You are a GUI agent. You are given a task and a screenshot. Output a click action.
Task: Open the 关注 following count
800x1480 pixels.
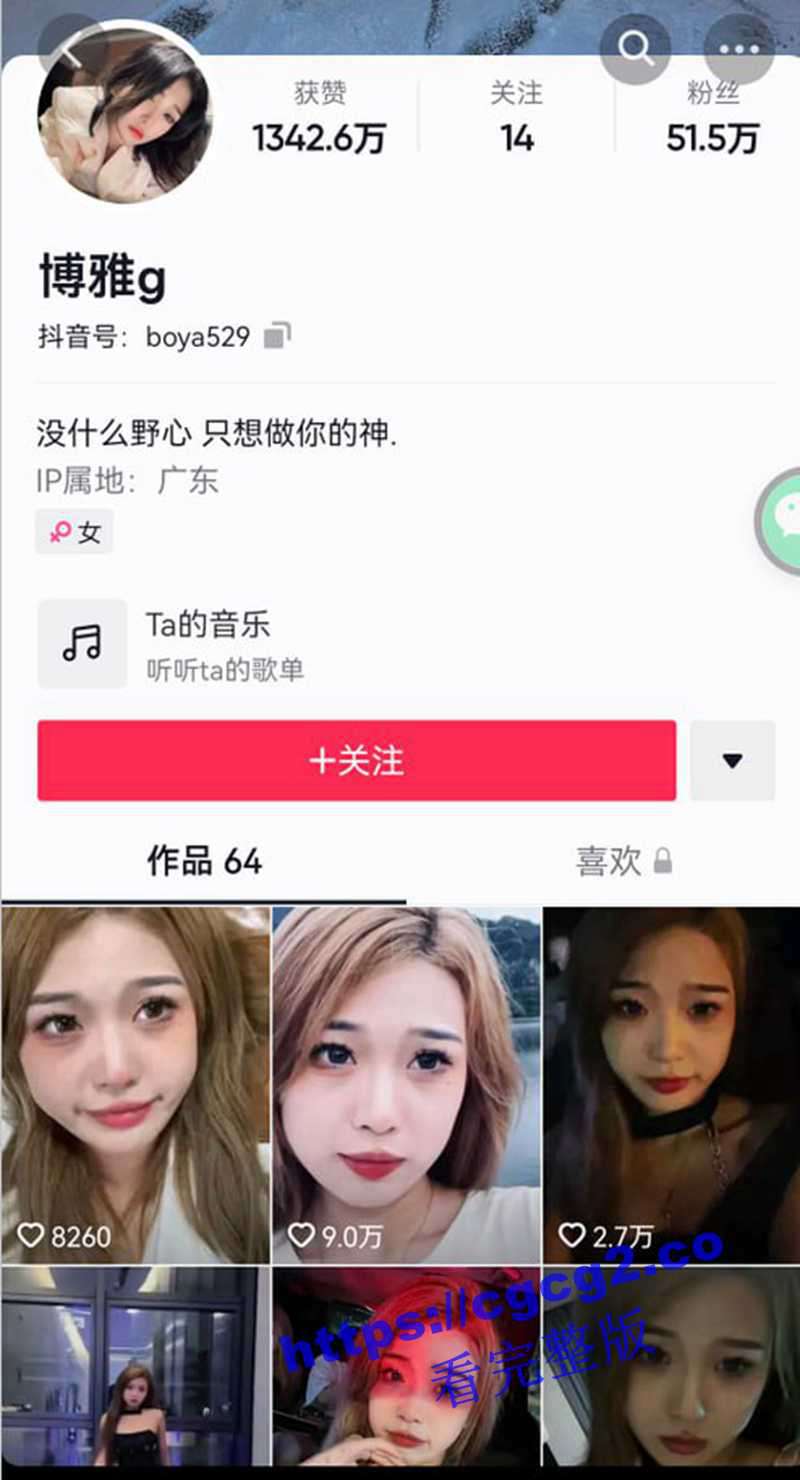[517, 120]
